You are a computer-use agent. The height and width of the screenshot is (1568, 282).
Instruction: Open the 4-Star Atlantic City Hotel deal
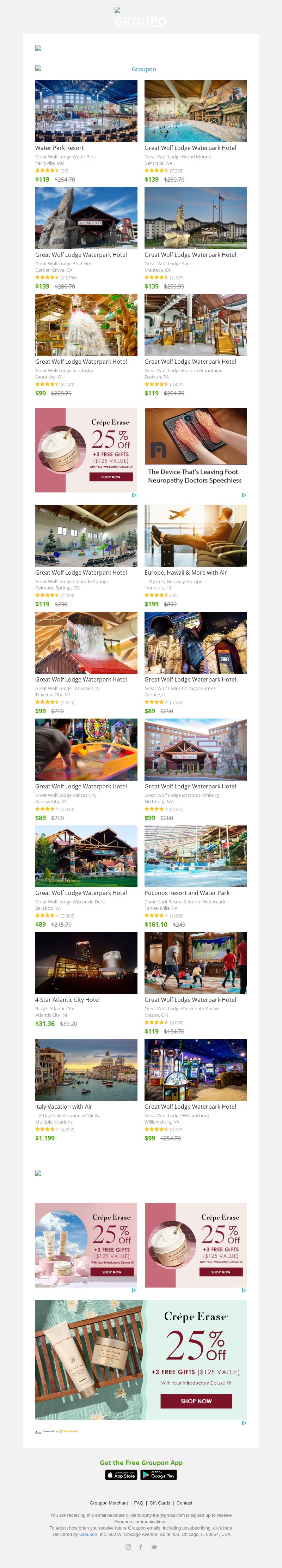[86, 962]
